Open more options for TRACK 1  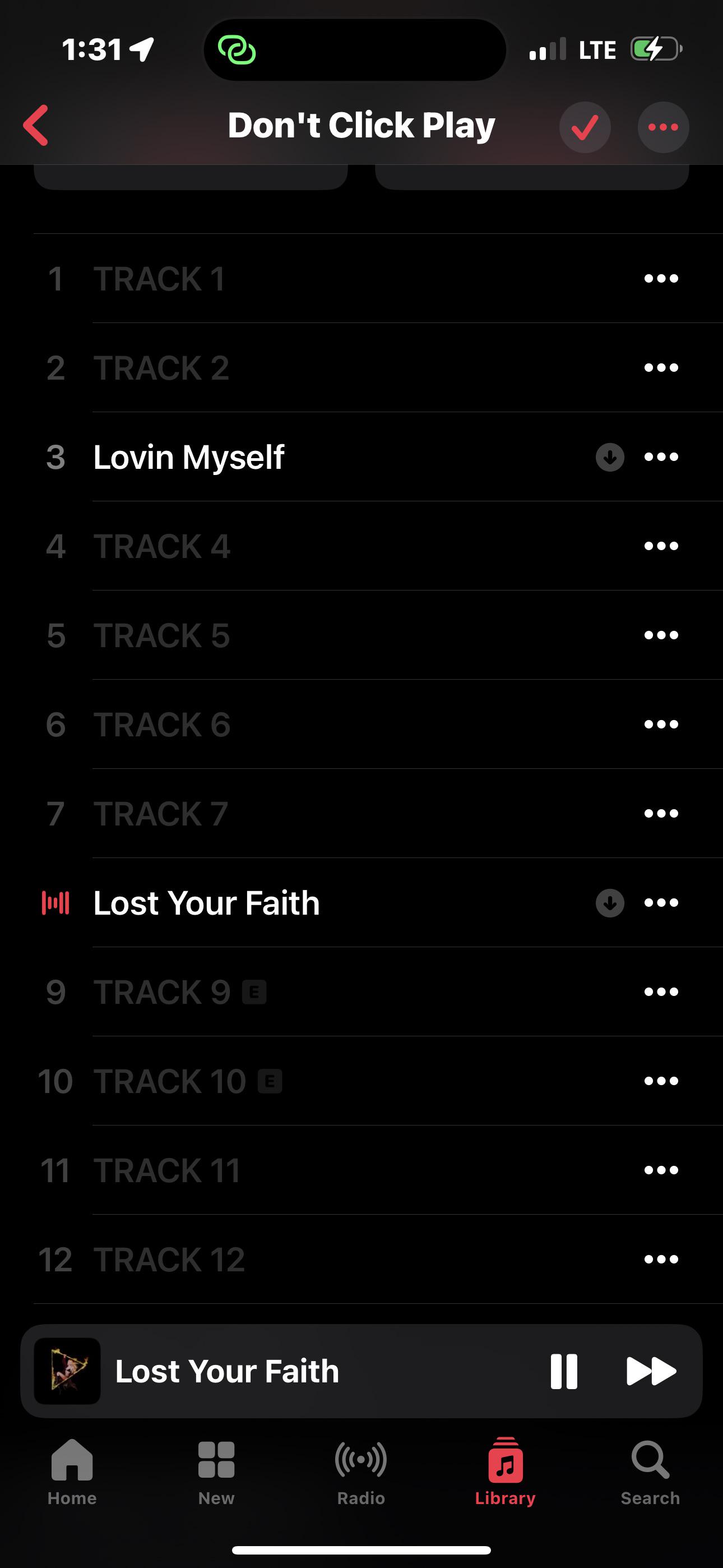click(661, 279)
